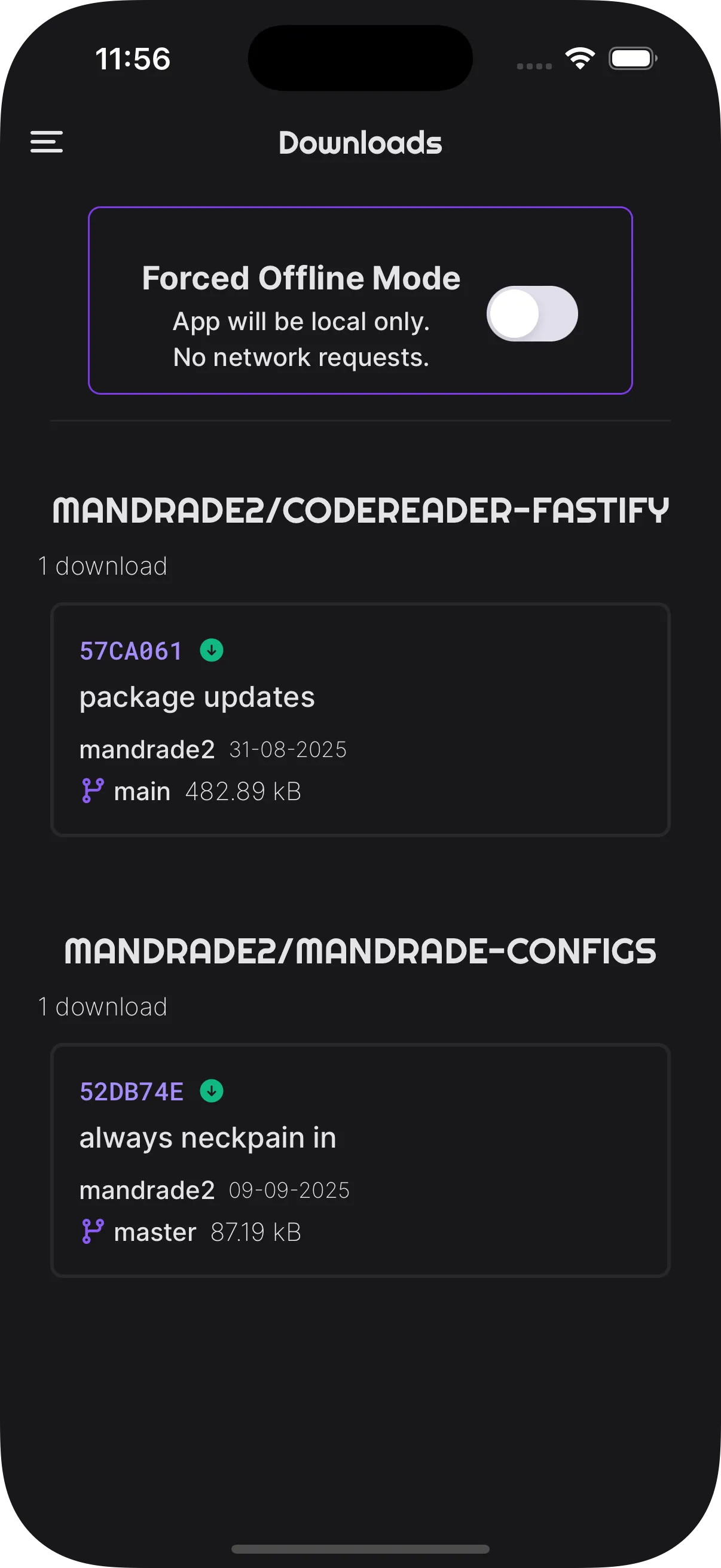721x1568 pixels.
Task: Select the branch icon next to master
Action: tap(93, 1231)
